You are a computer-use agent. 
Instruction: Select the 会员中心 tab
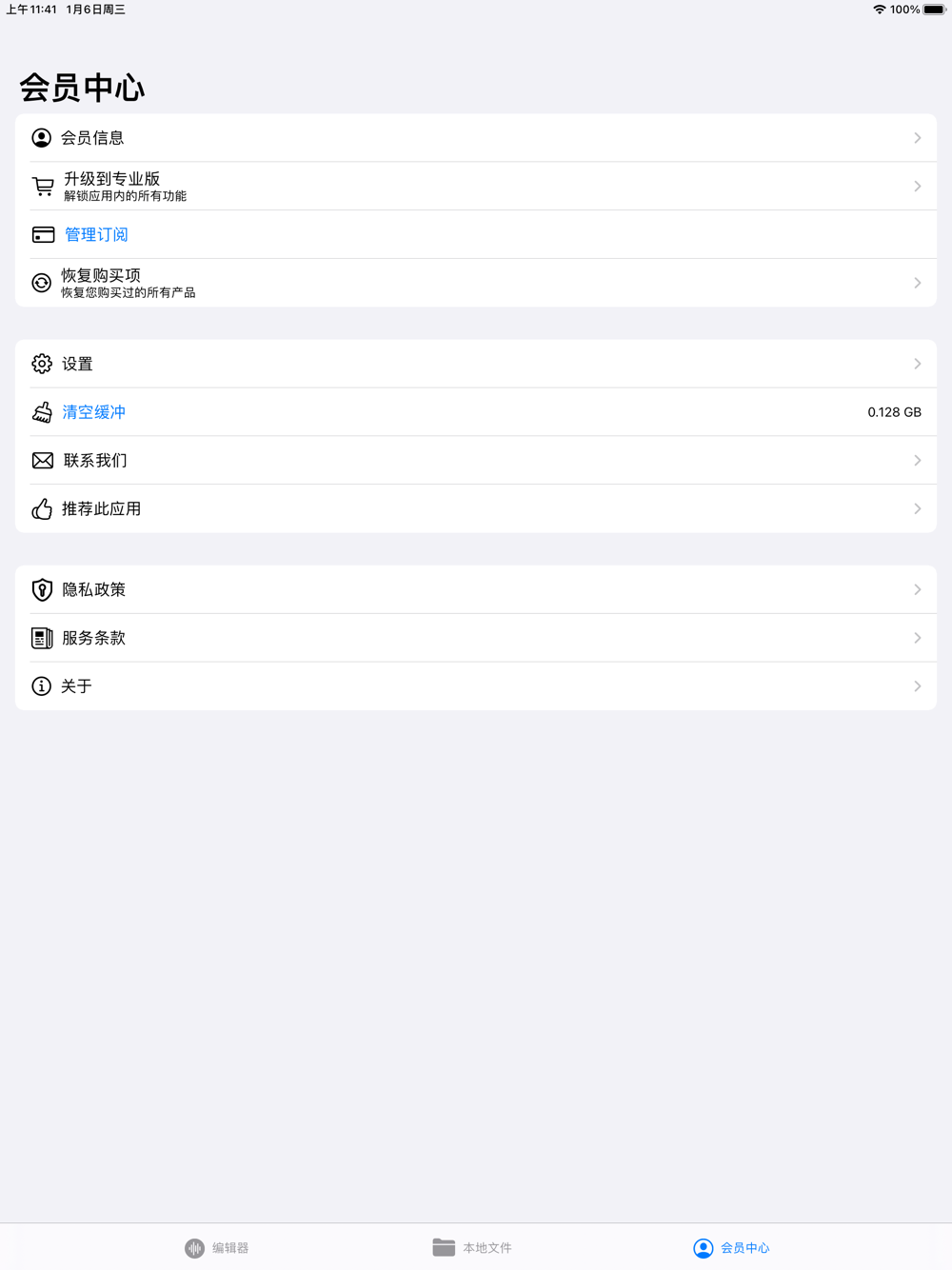pos(731,1248)
